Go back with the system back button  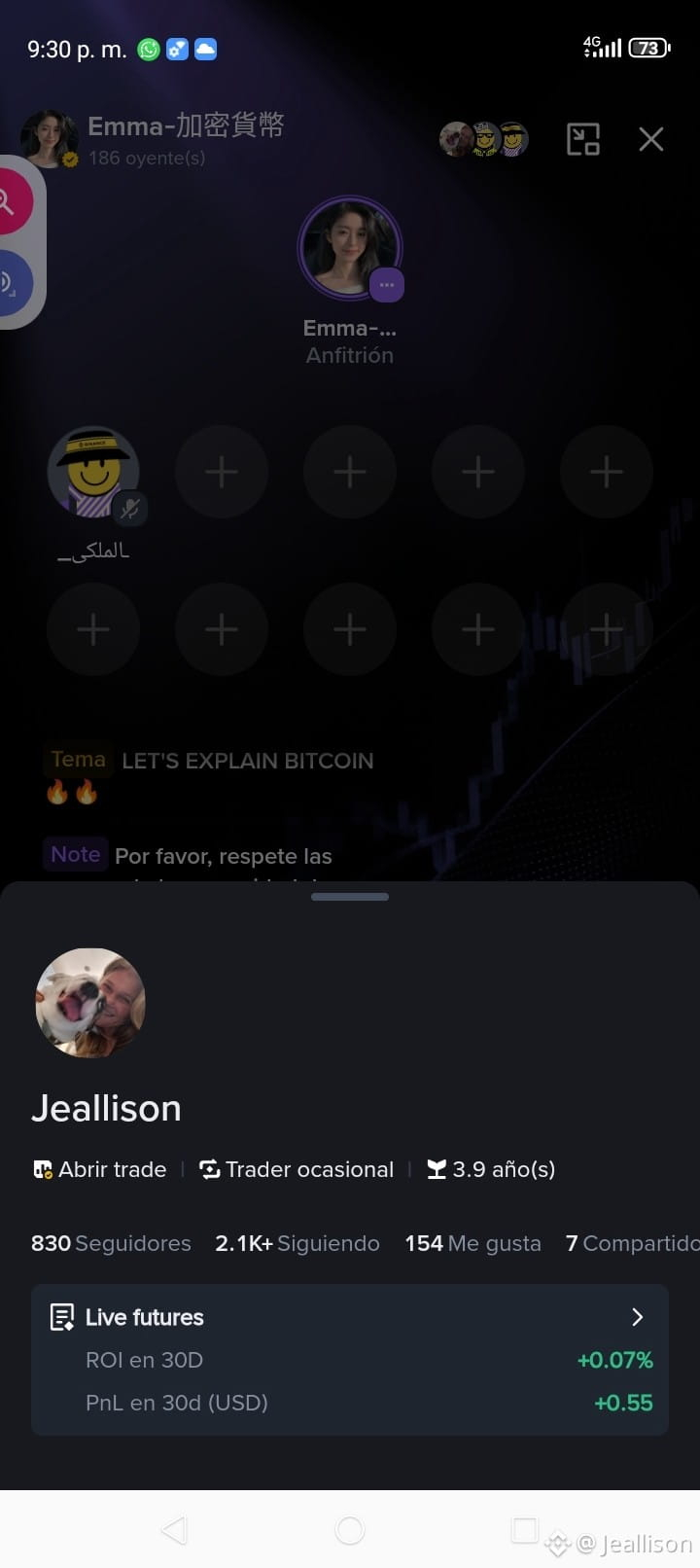coord(174,1530)
